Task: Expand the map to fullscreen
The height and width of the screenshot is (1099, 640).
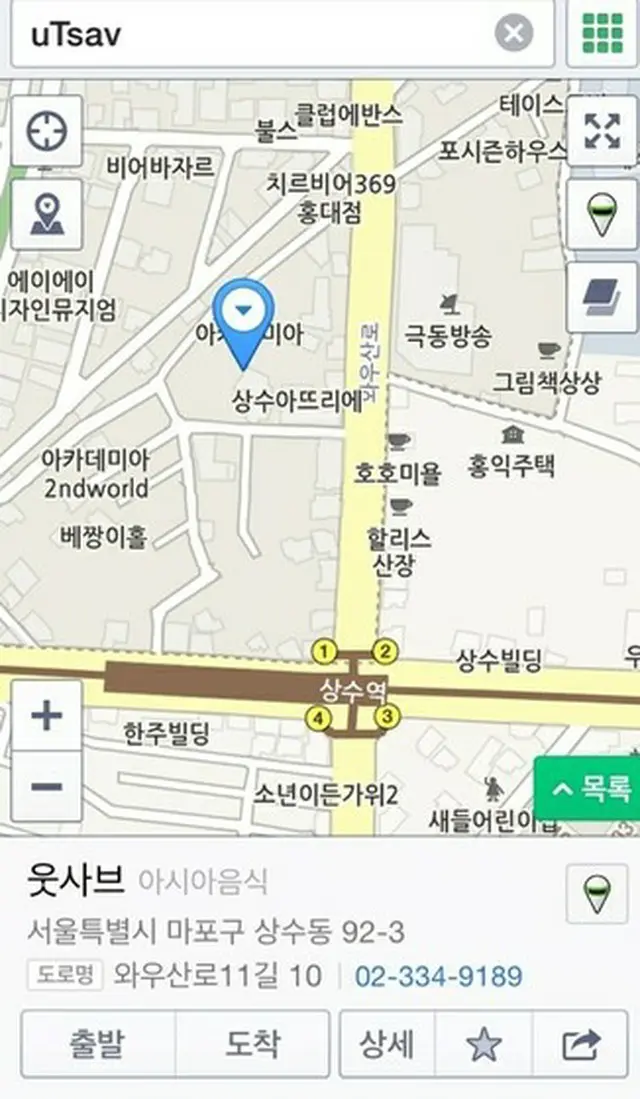Action: pos(602,131)
